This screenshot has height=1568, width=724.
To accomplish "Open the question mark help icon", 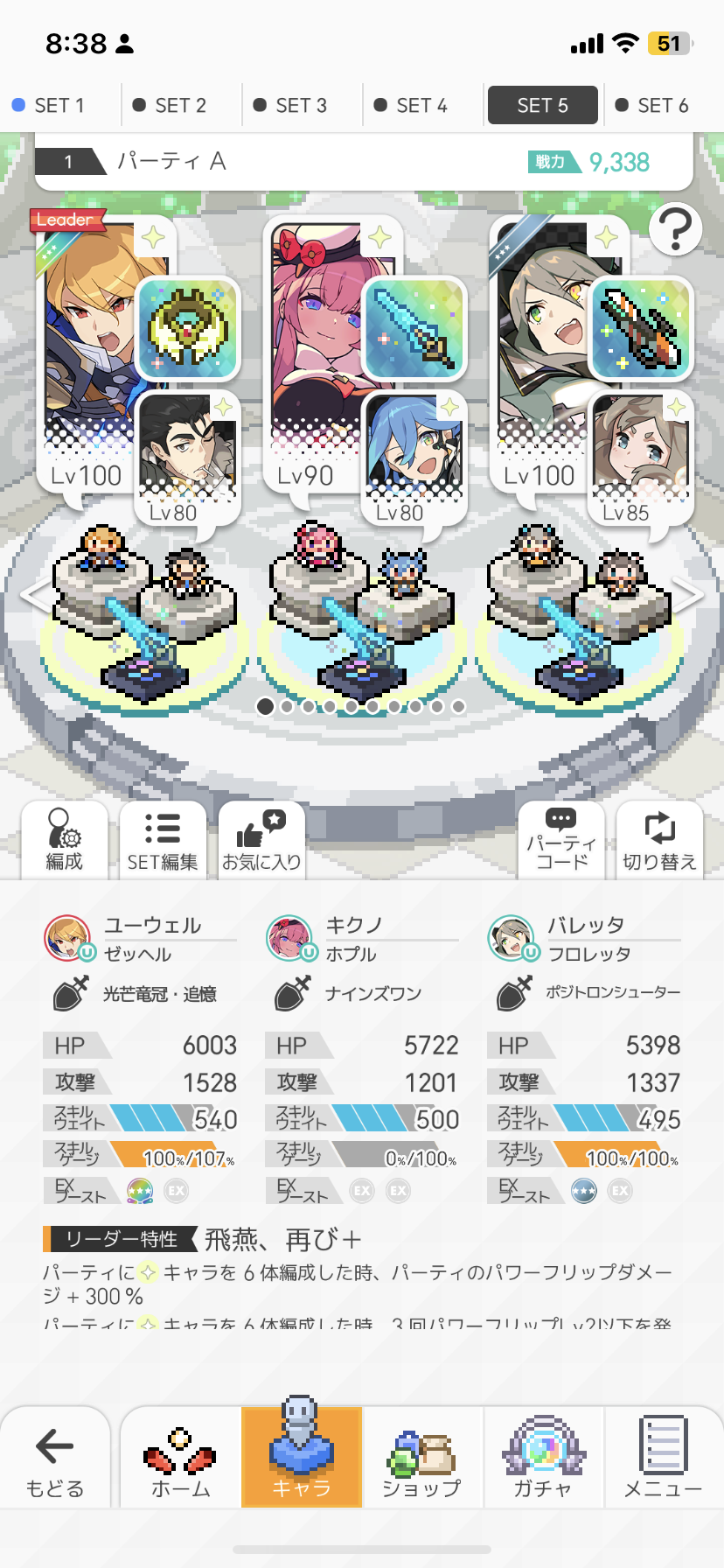I will (x=675, y=229).
